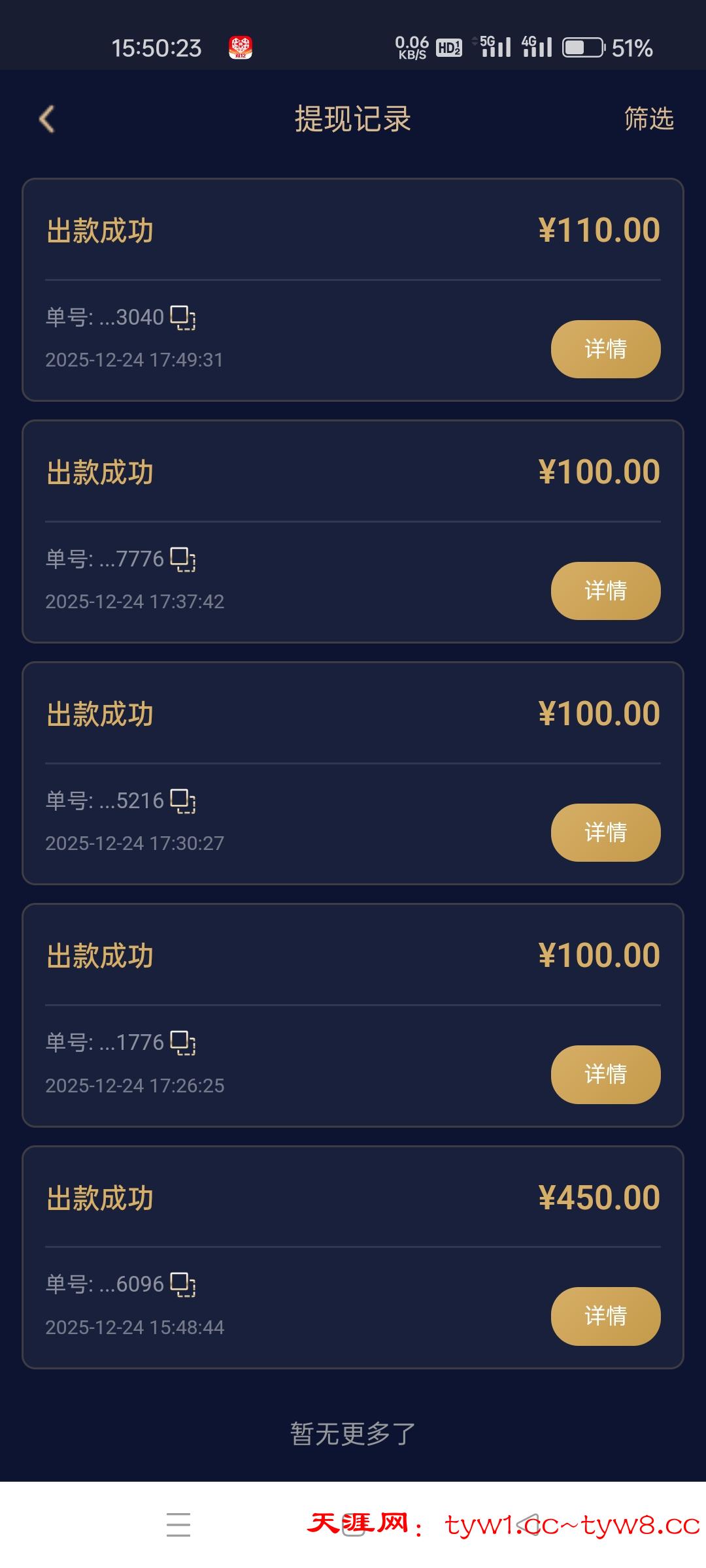The image size is (706, 1568).
Task: Open the system recent apps menu
Action: click(x=178, y=1525)
